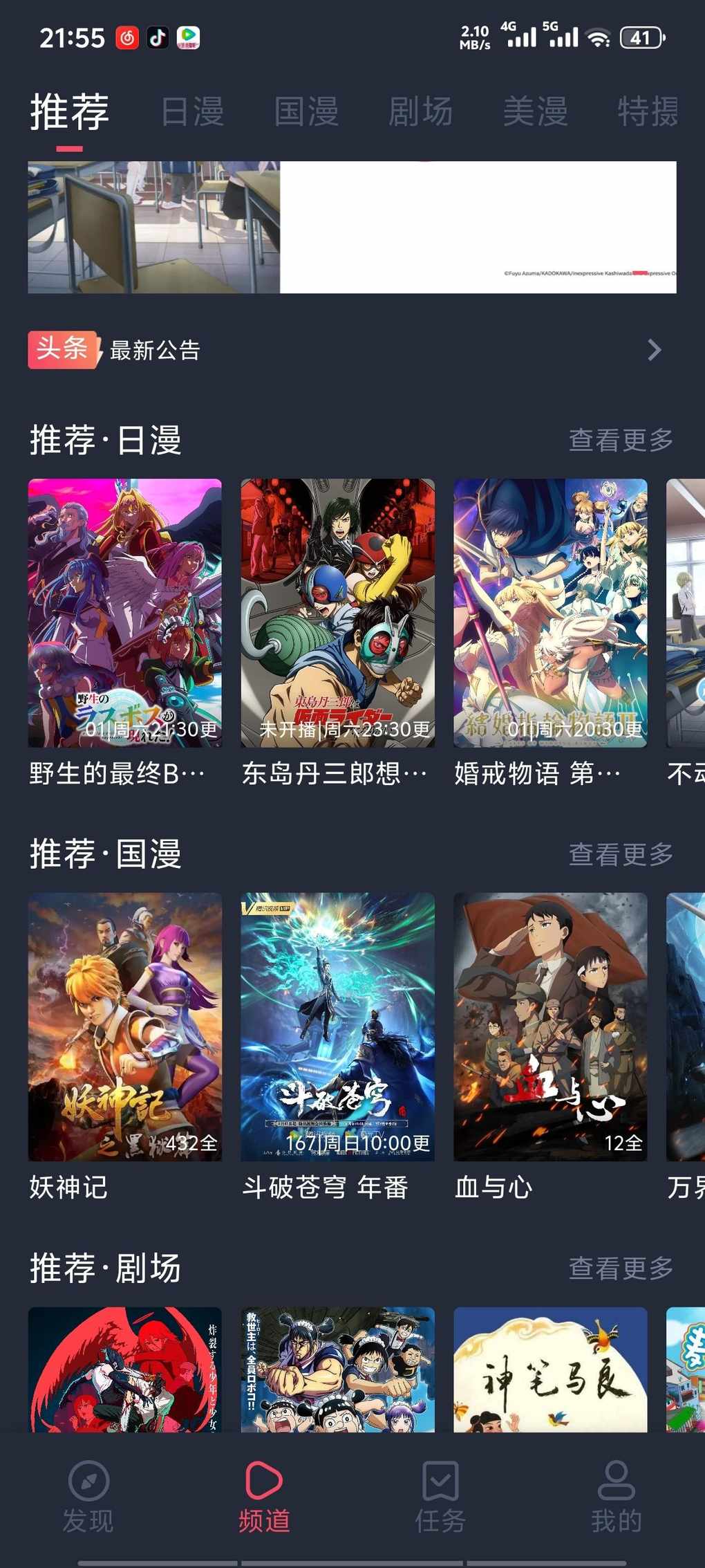Select the 国漫 category tab

click(x=306, y=112)
